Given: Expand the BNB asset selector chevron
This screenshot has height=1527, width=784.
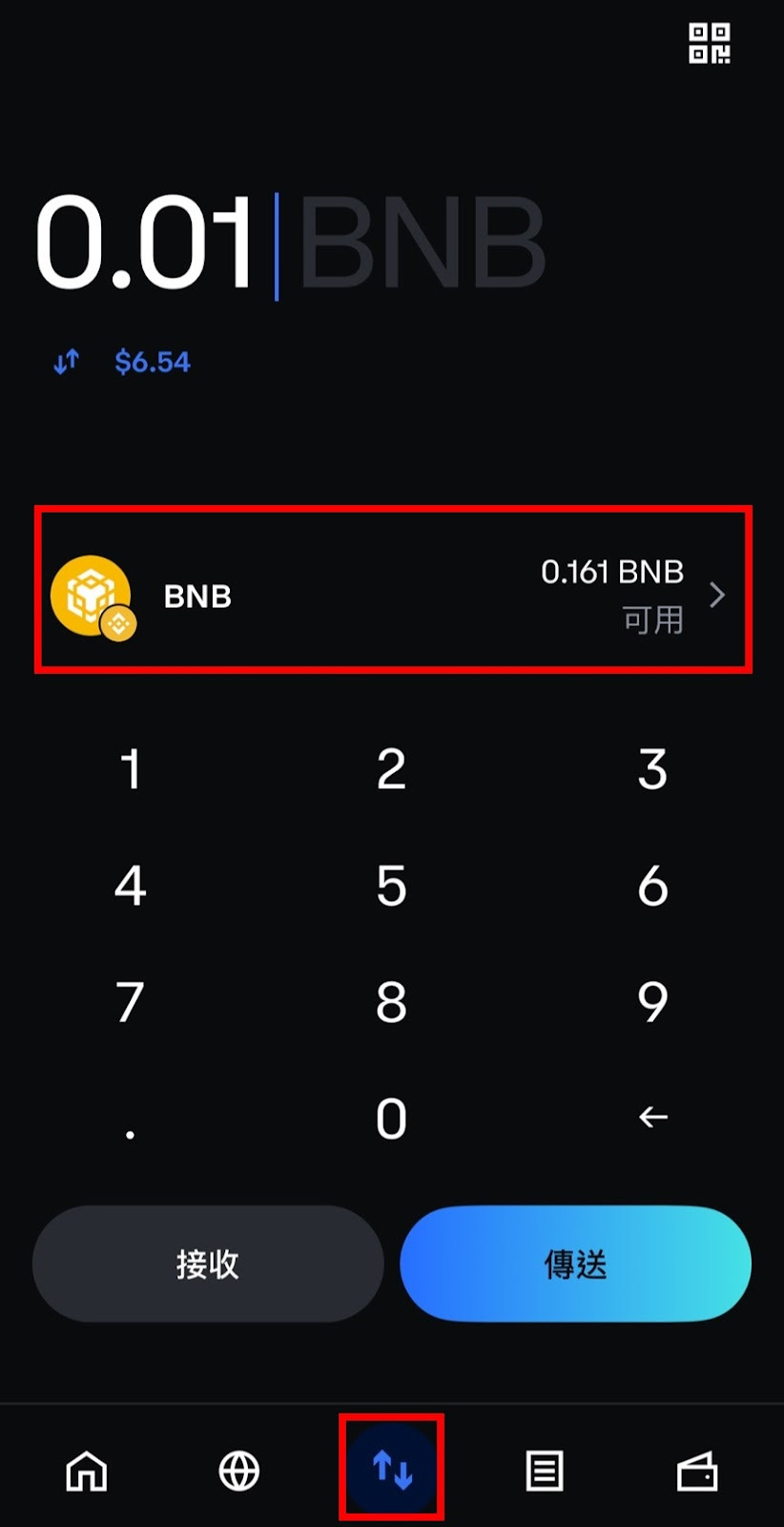Looking at the screenshot, I should pos(717,594).
